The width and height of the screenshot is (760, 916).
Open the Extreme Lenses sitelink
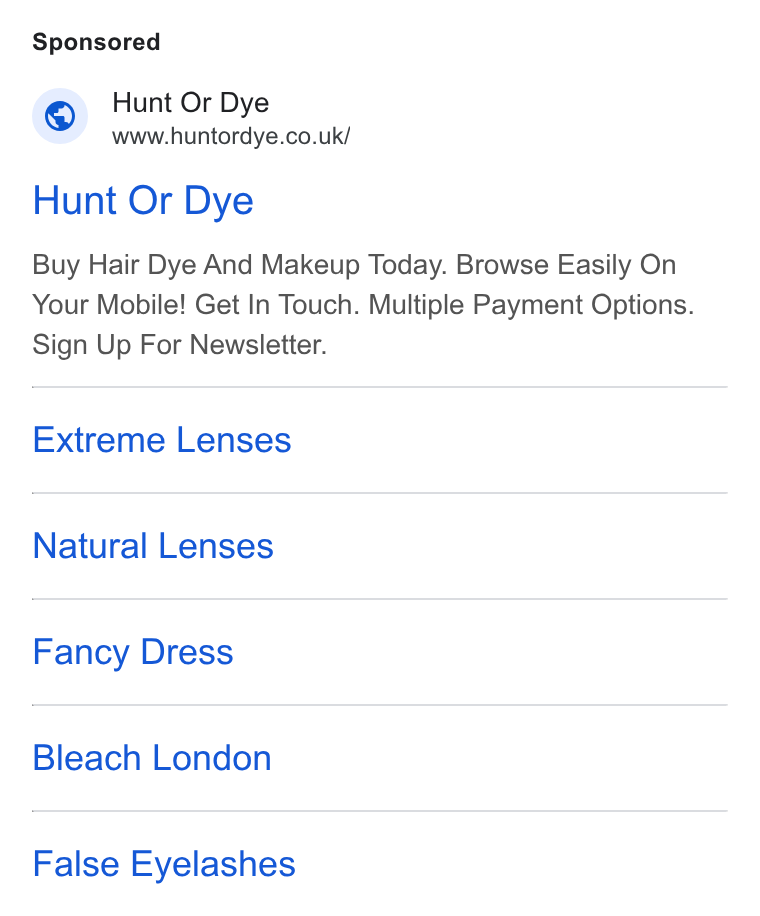(162, 440)
